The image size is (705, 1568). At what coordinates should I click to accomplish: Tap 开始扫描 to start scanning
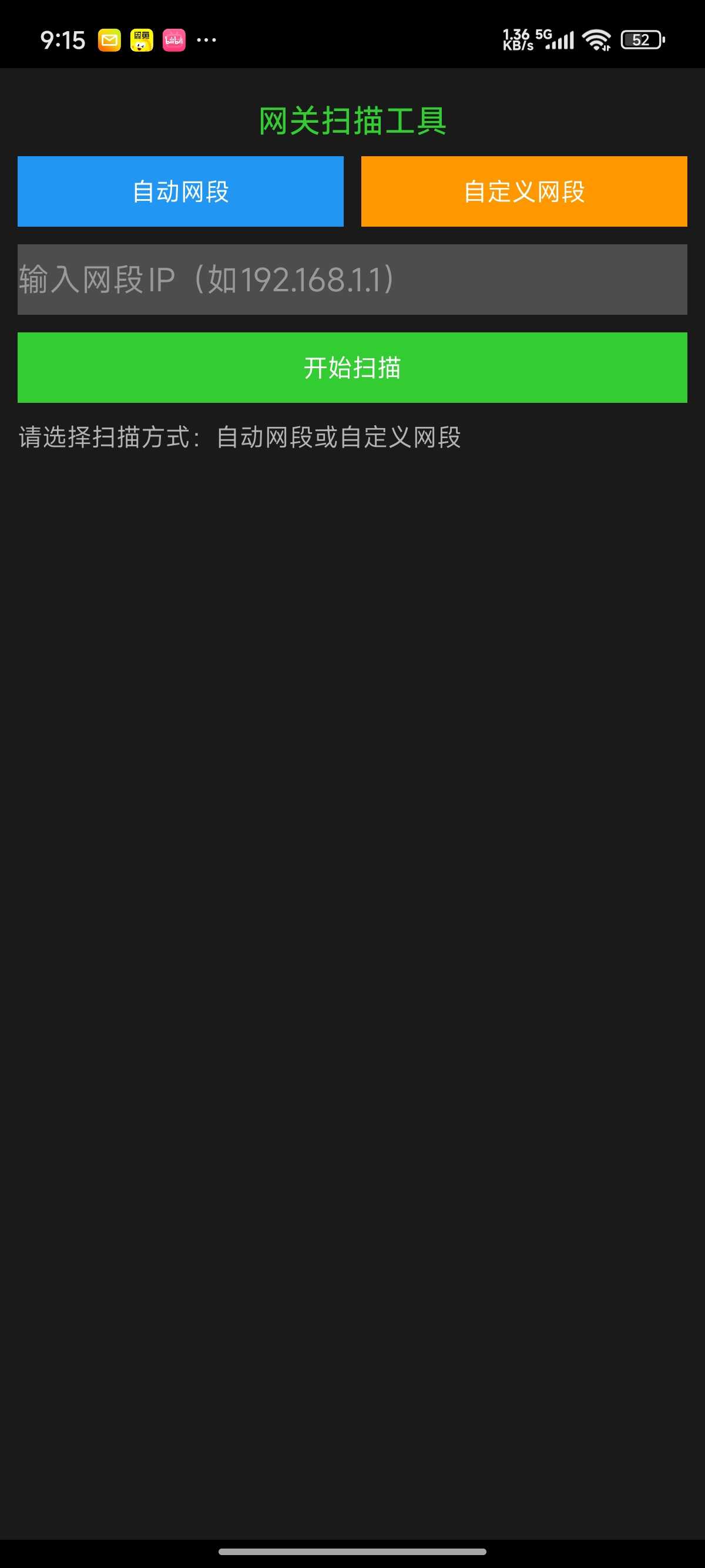[x=352, y=367]
